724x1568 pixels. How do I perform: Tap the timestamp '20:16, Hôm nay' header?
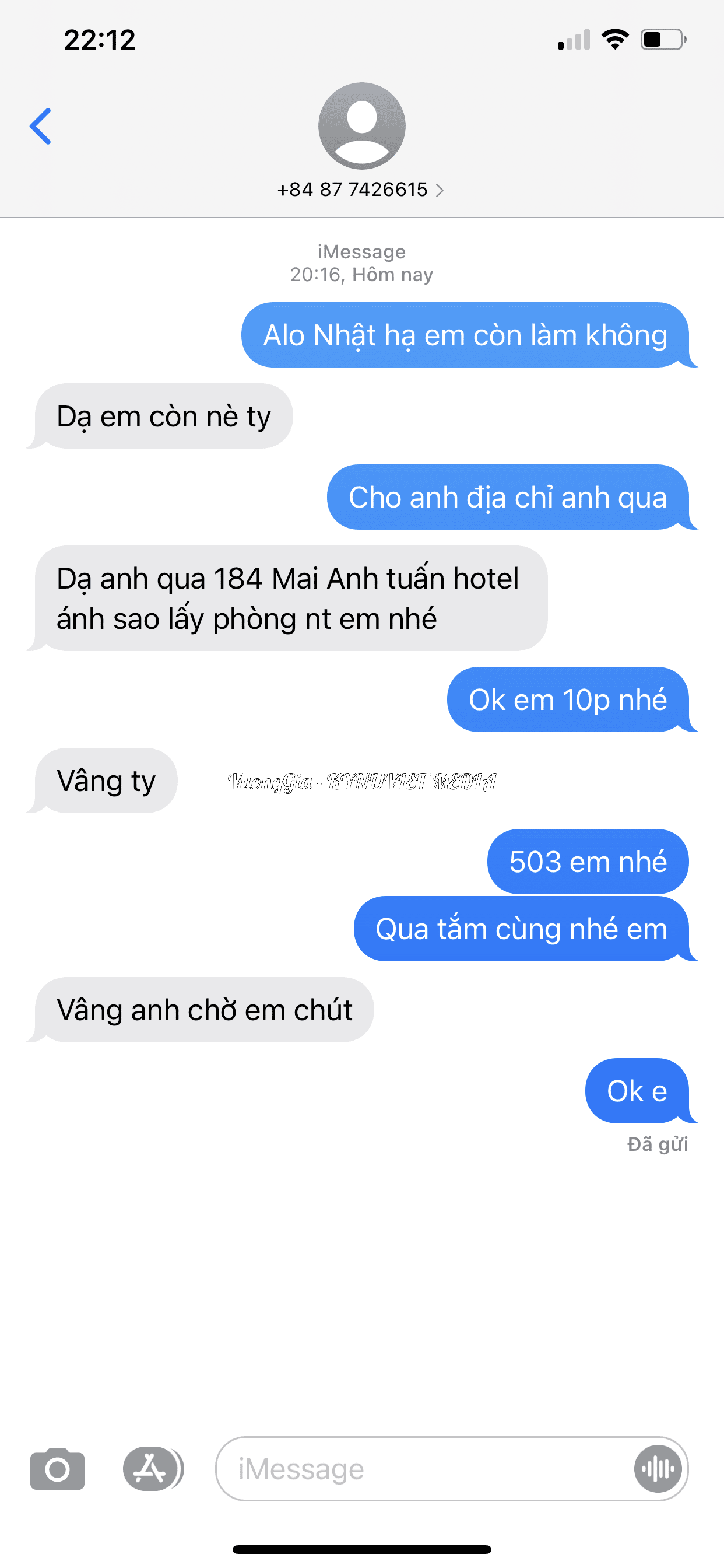(x=361, y=274)
